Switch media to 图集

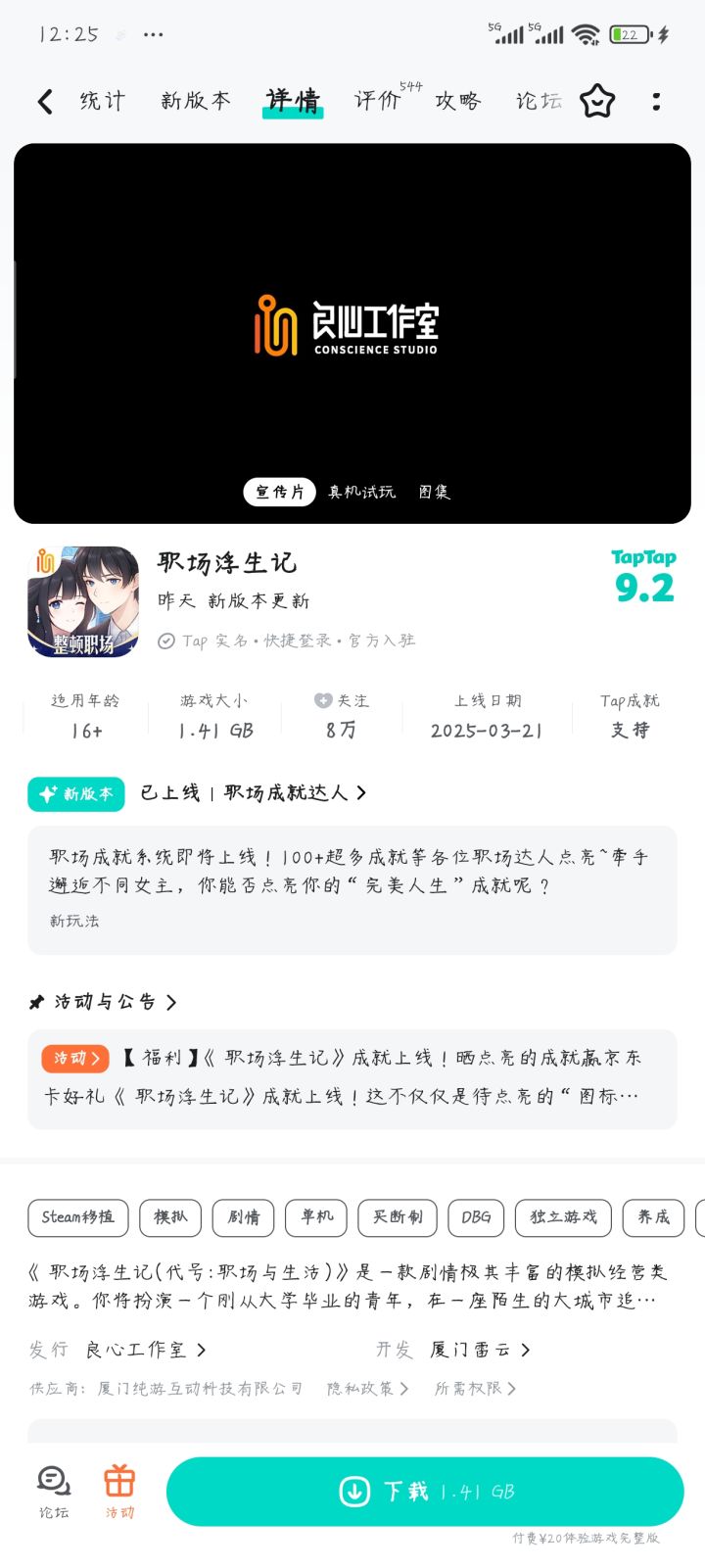[434, 492]
